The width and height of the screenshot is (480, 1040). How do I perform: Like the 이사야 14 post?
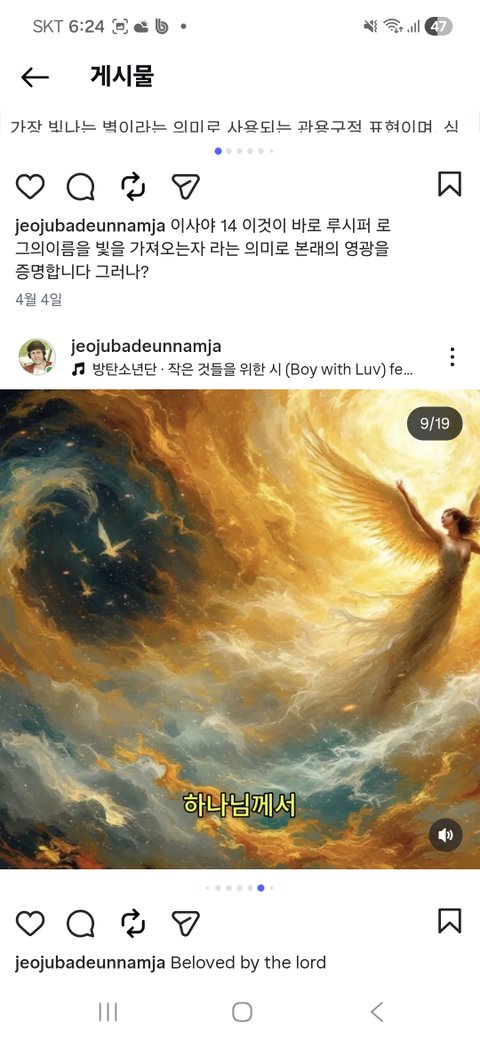point(30,186)
